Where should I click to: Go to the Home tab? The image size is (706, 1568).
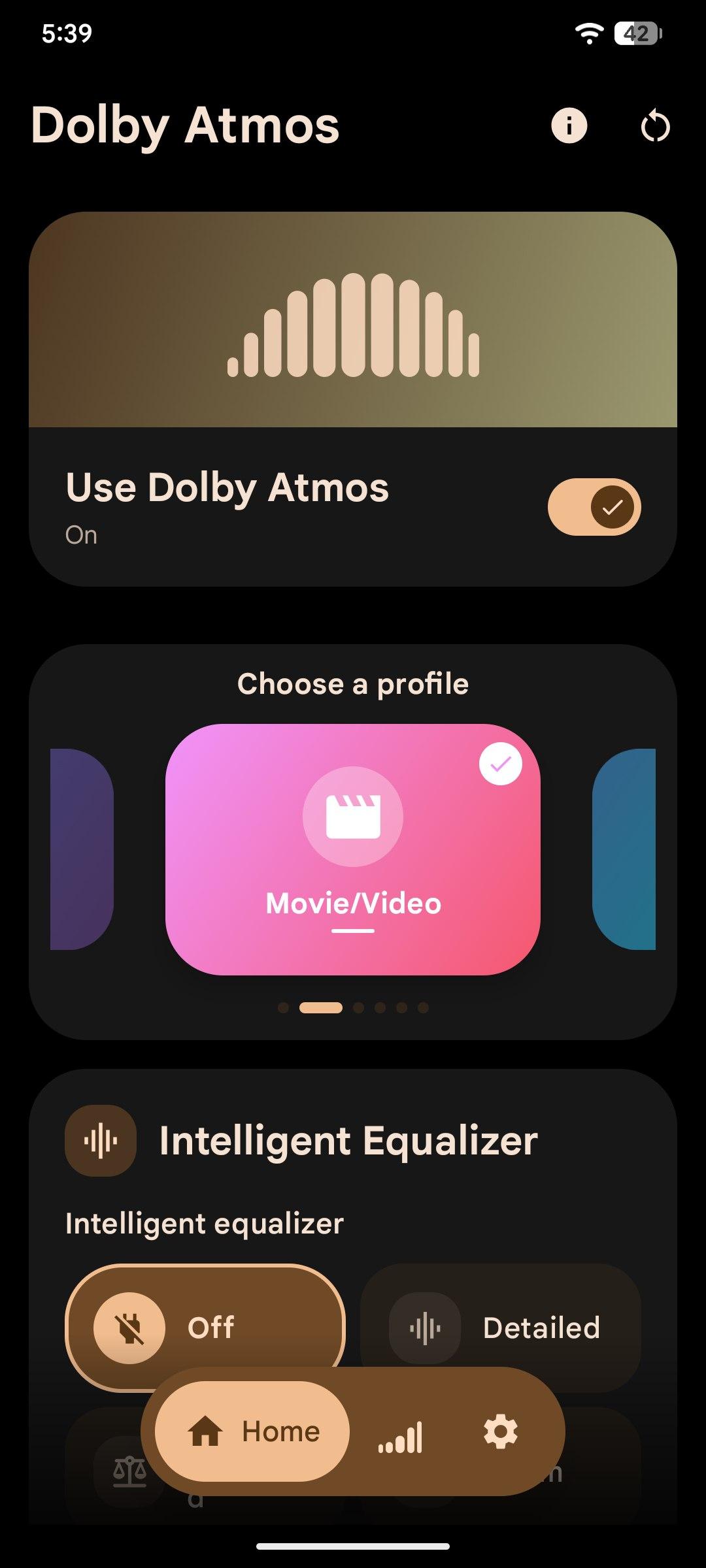click(x=252, y=1431)
